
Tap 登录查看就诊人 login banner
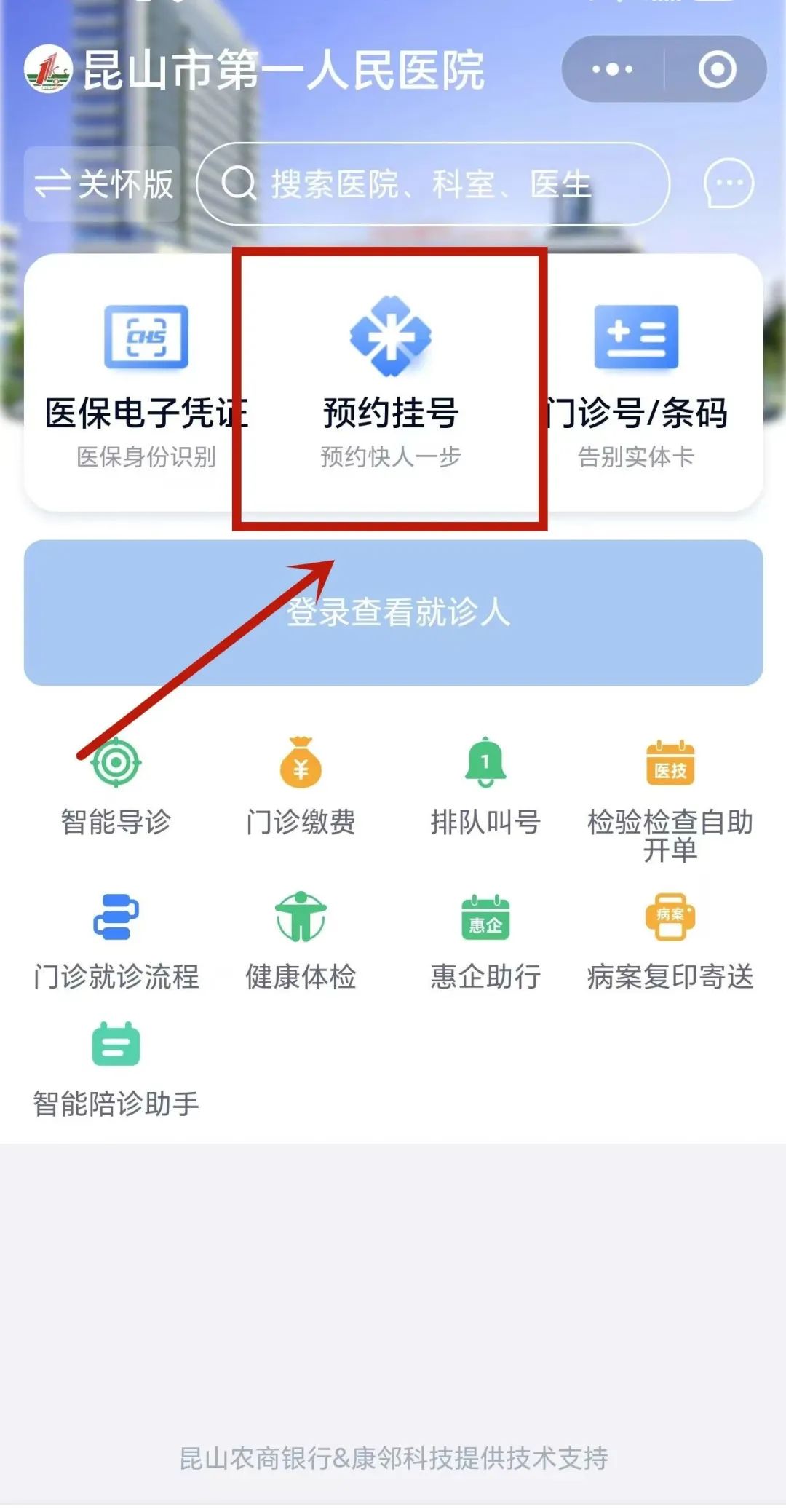tap(393, 612)
